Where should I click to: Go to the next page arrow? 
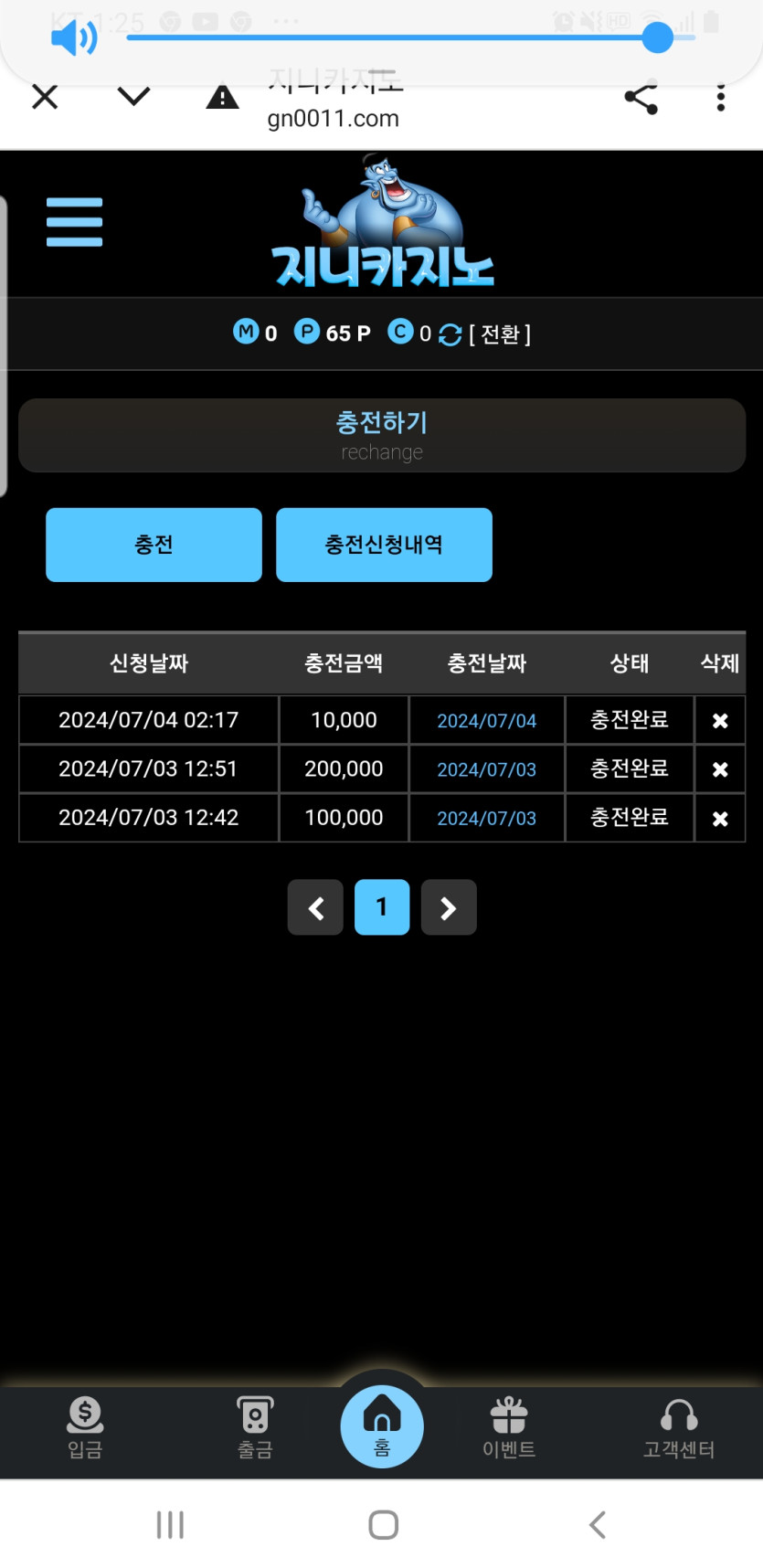449,907
